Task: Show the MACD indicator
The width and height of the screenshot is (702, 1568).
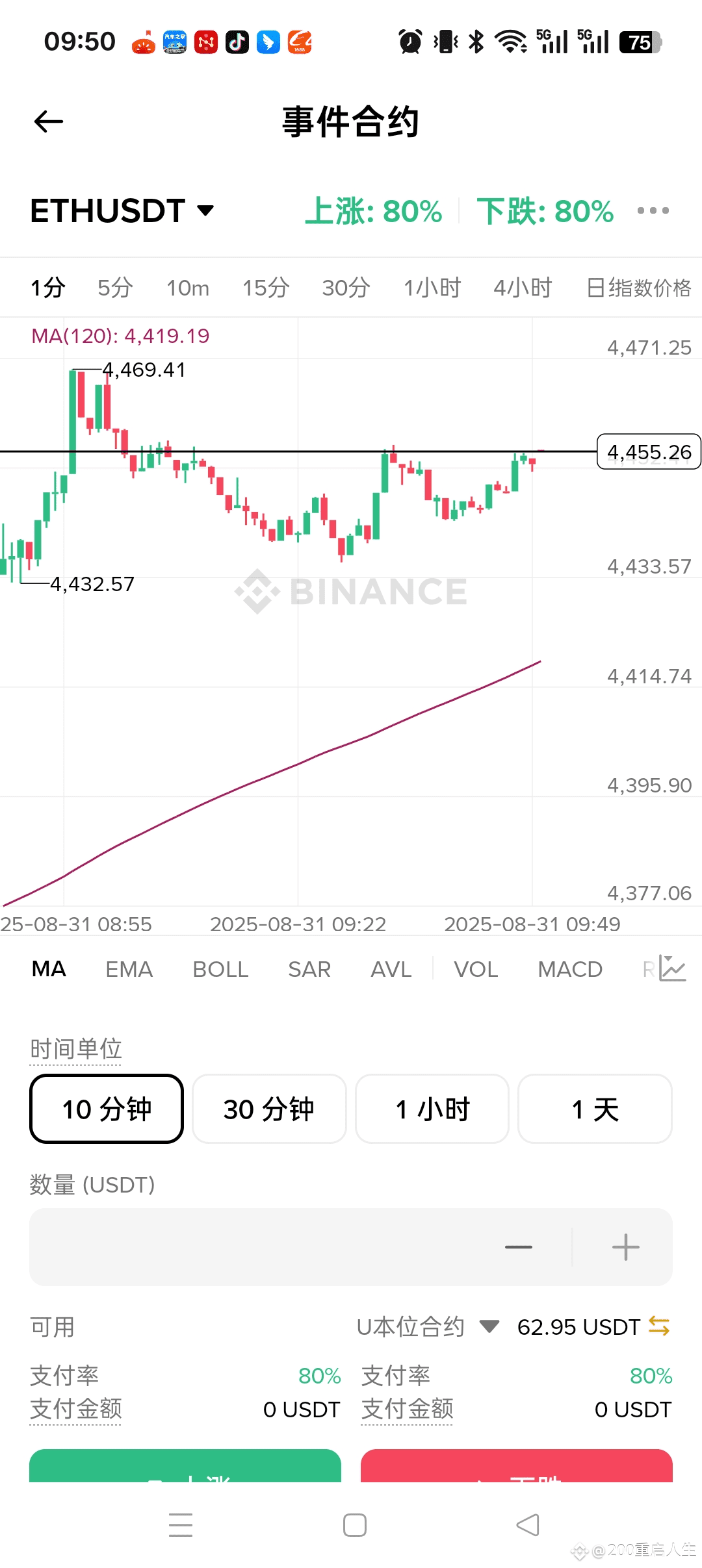Action: 570,969
